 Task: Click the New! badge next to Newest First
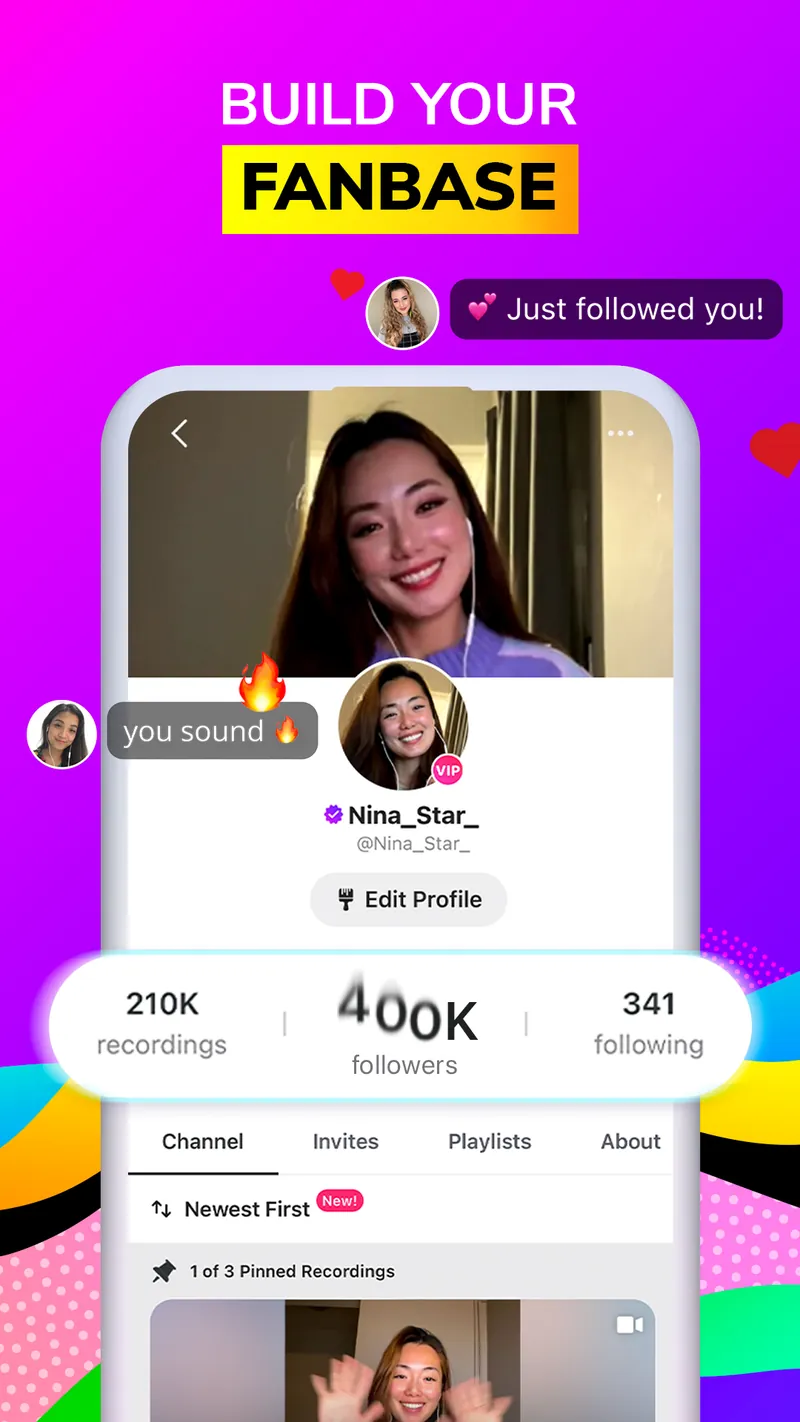click(339, 1201)
